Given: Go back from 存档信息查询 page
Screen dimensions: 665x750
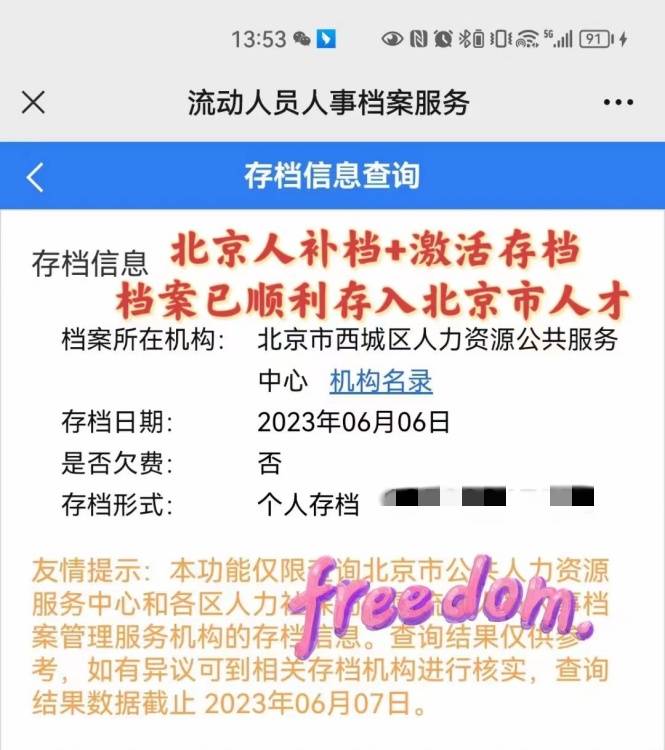Looking at the screenshot, I should coord(35,176).
